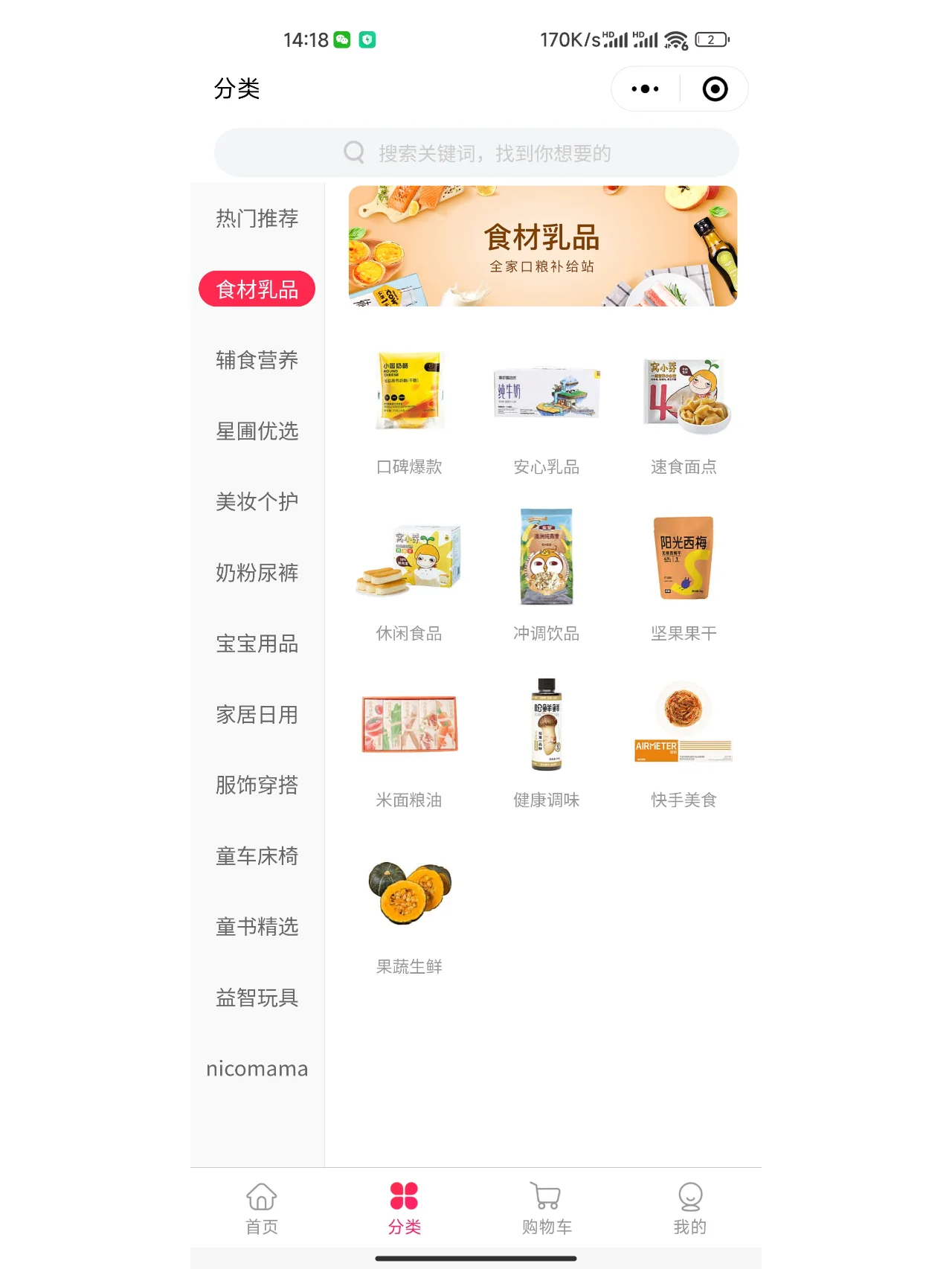Switch to the 我的 tab

690,1208
